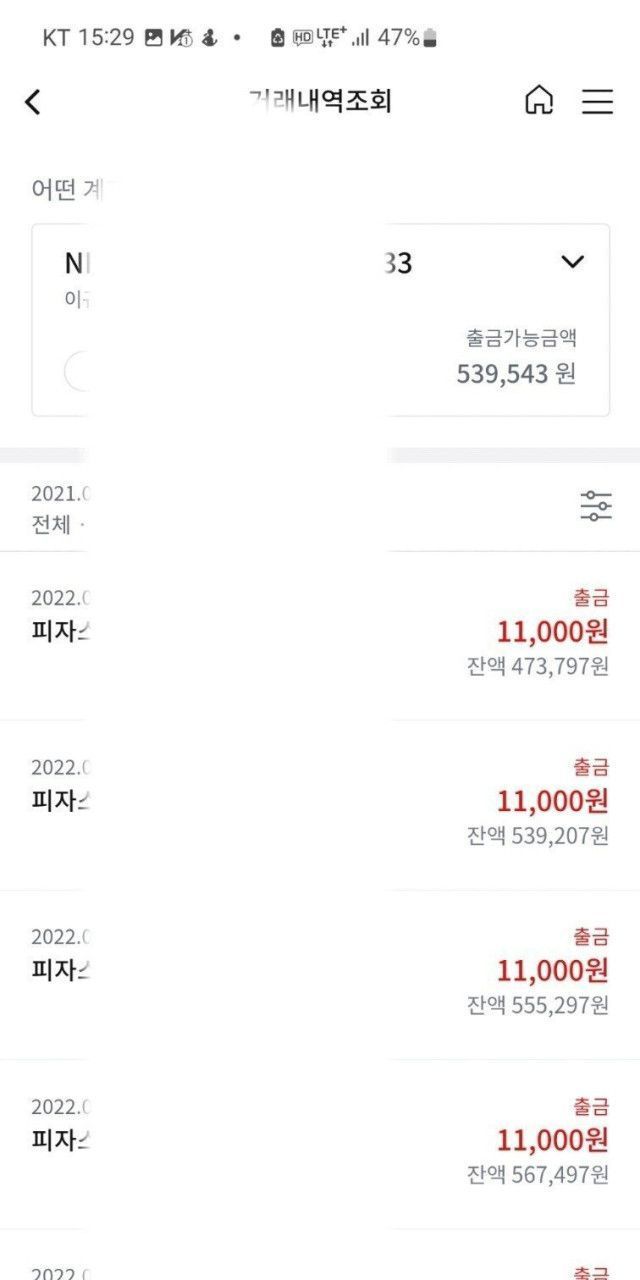
Task: Open the transaction with balance 539,207원
Action: click(x=320, y=803)
